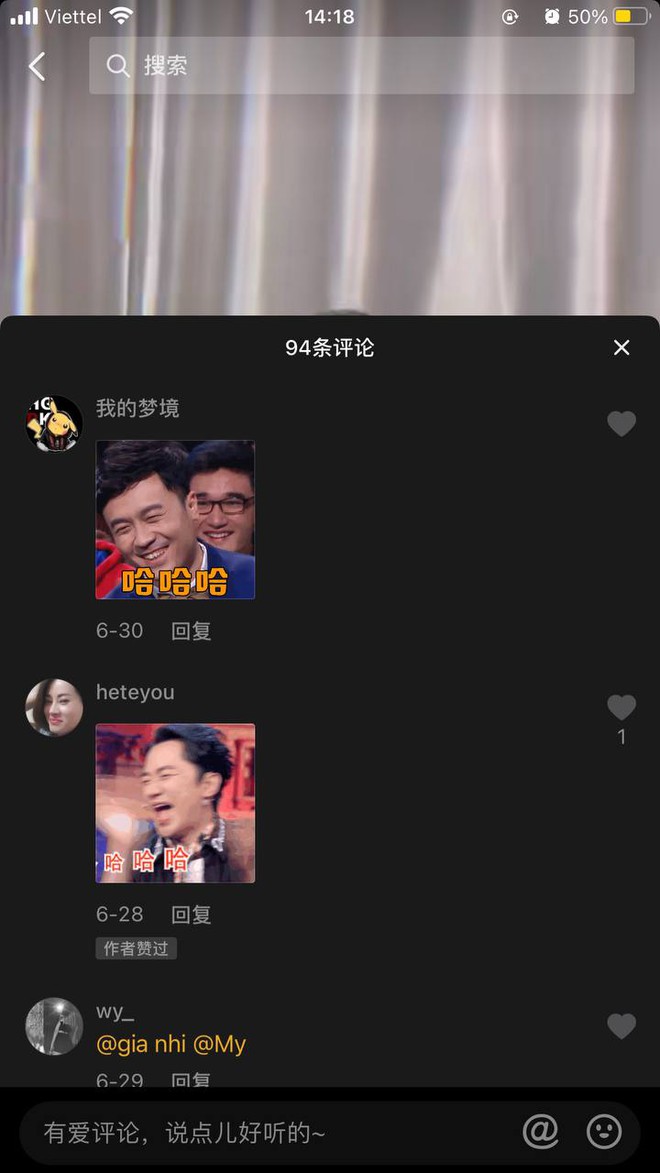View the laughing image in heteyou's comment
The height and width of the screenshot is (1173, 660).
pyautogui.click(x=175, y=803)
